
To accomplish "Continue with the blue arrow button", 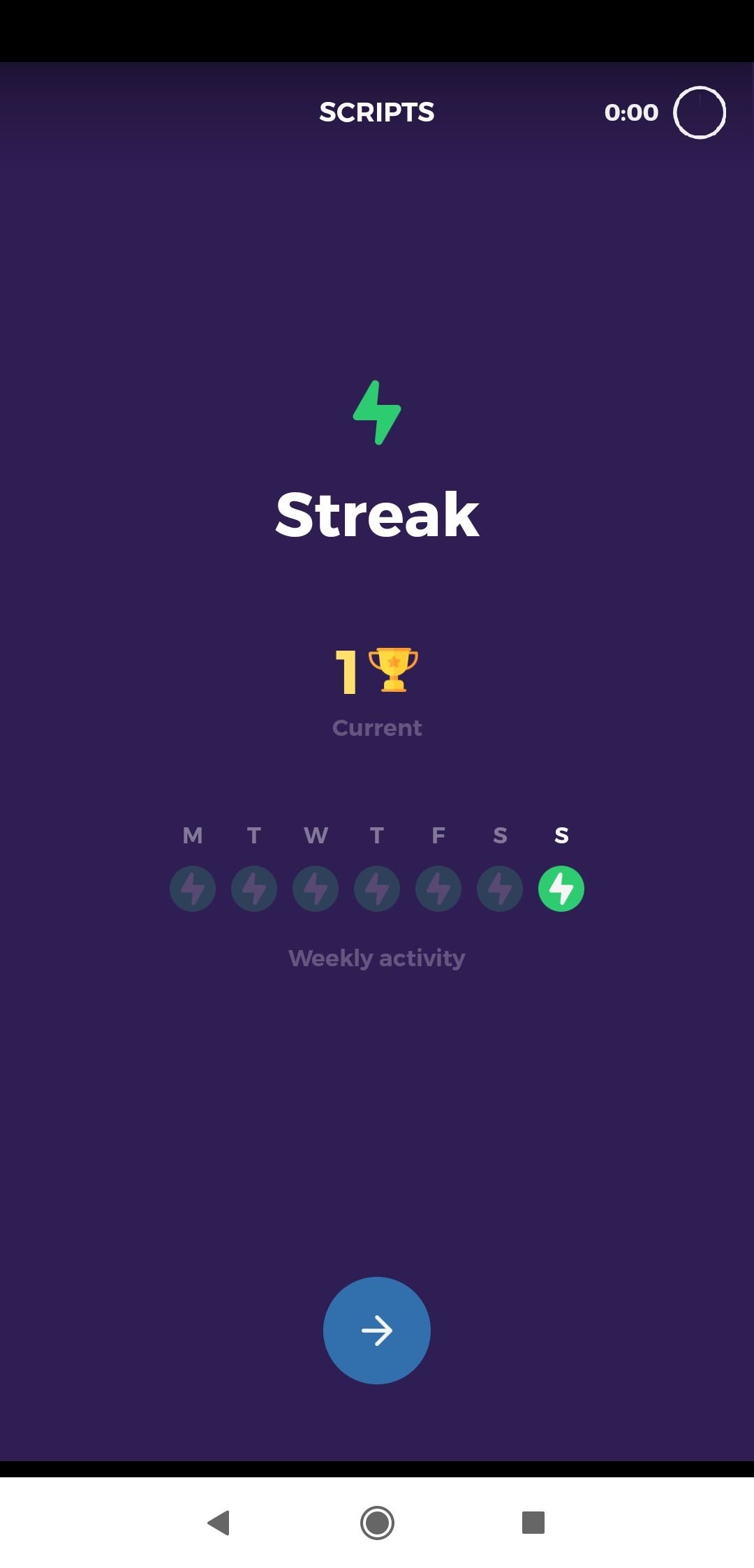I will click(376, 1330).
